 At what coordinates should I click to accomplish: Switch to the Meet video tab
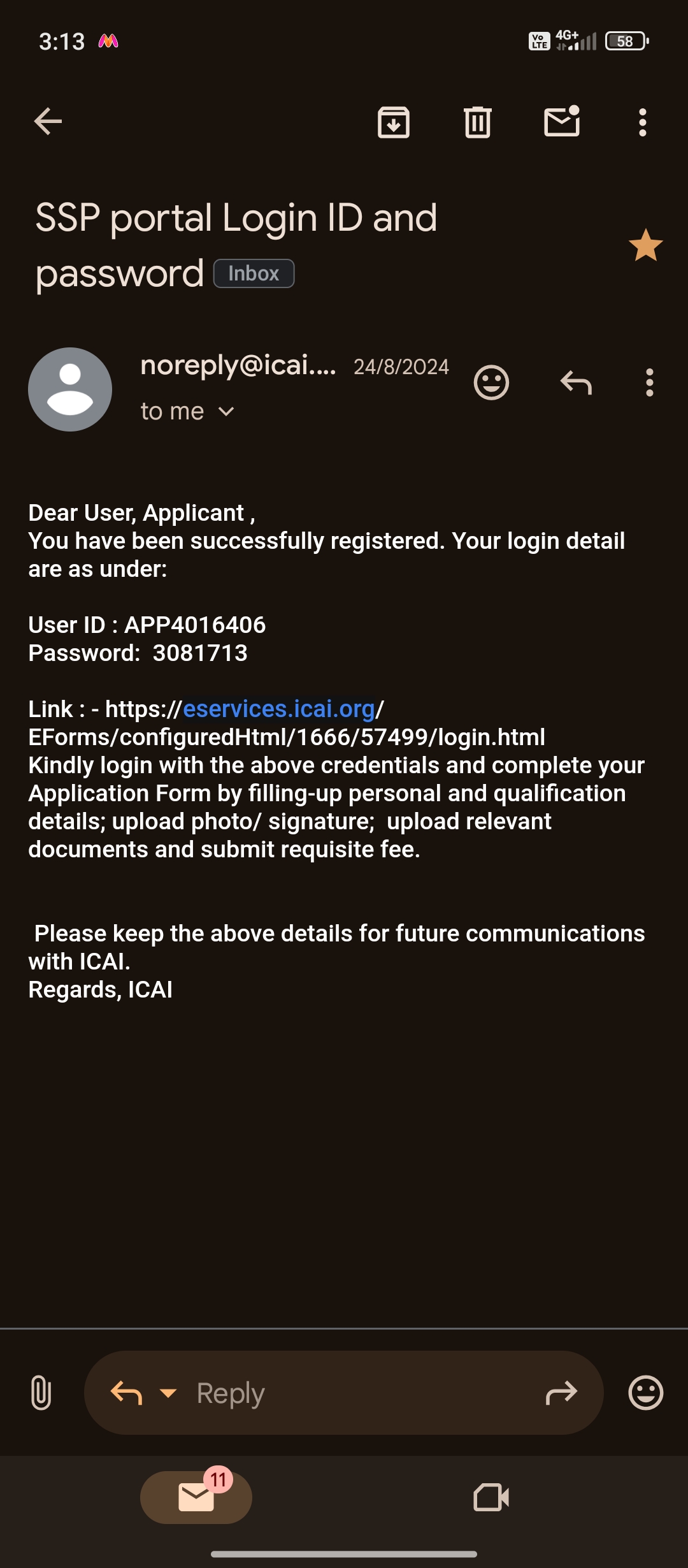tap(491, 1497)
